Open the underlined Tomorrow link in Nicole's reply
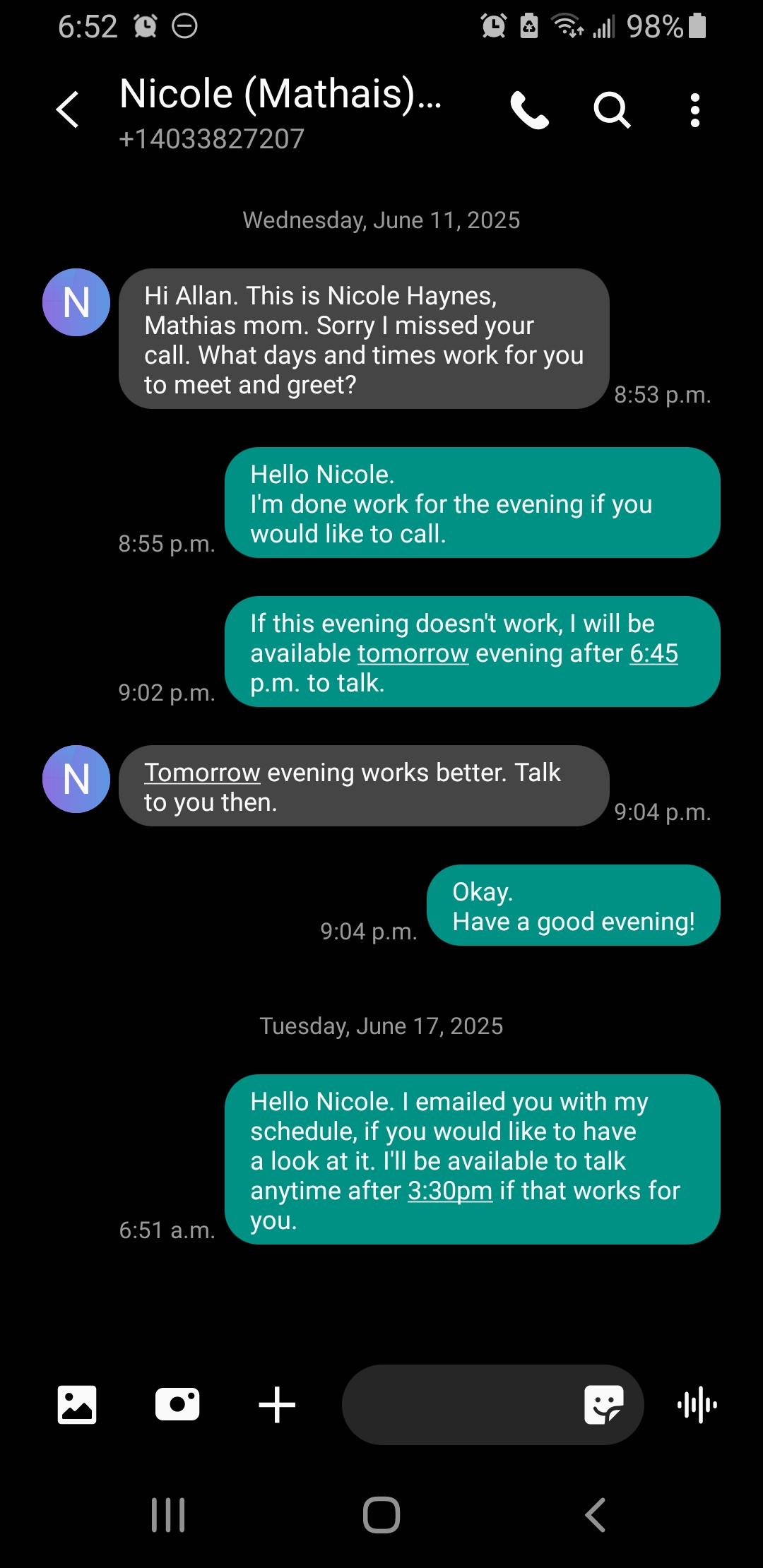Screen dimensions: 763x1568 [202, 773]
